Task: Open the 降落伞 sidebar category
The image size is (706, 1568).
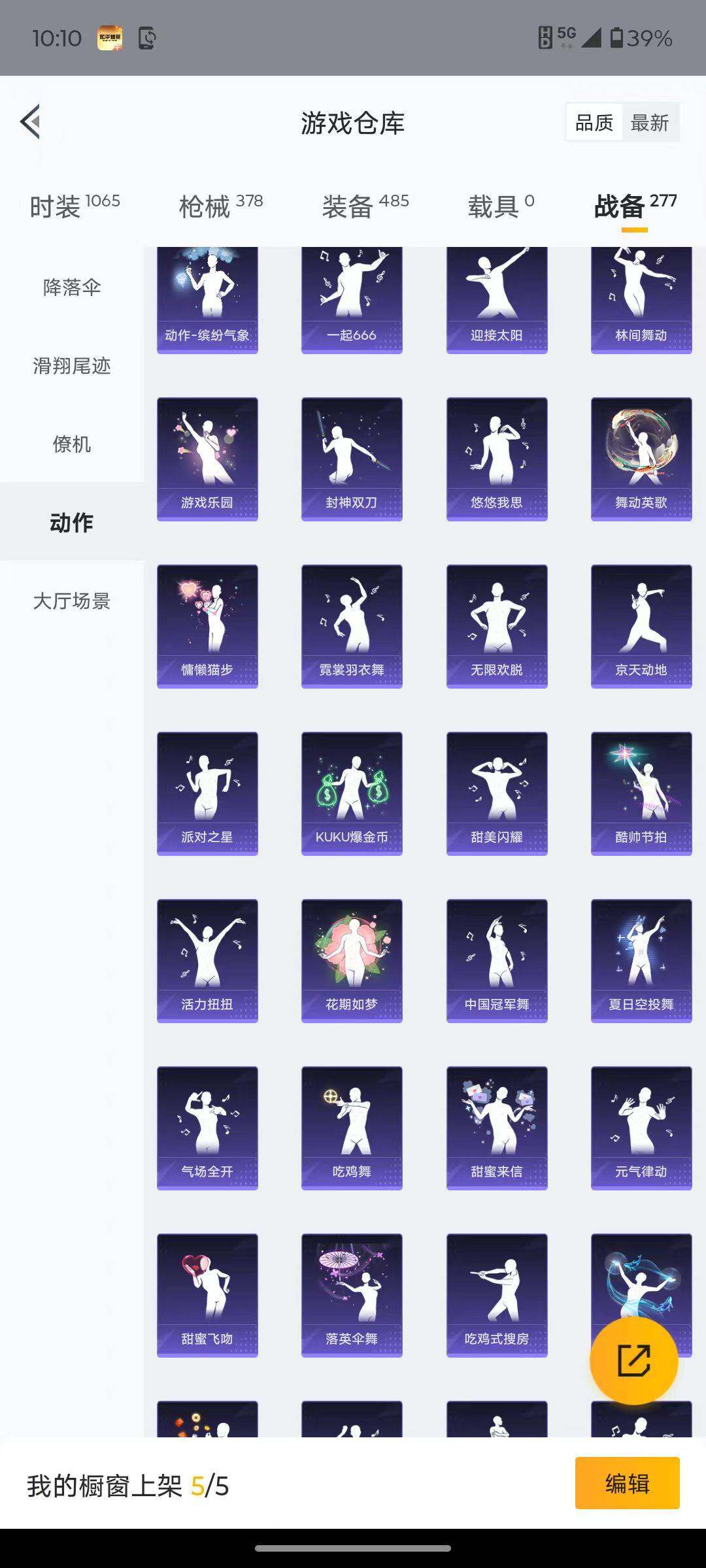Action: pos(72,287)
